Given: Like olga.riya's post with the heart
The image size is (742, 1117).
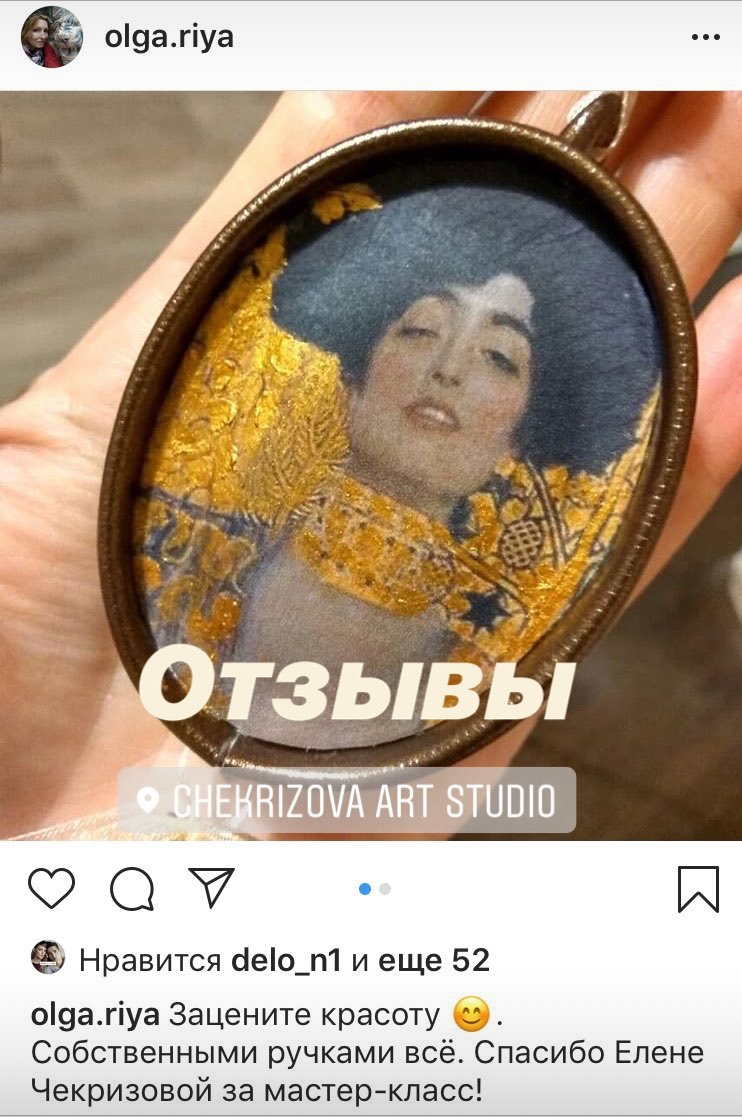Looking at the screenshot, I should point(51,888).
